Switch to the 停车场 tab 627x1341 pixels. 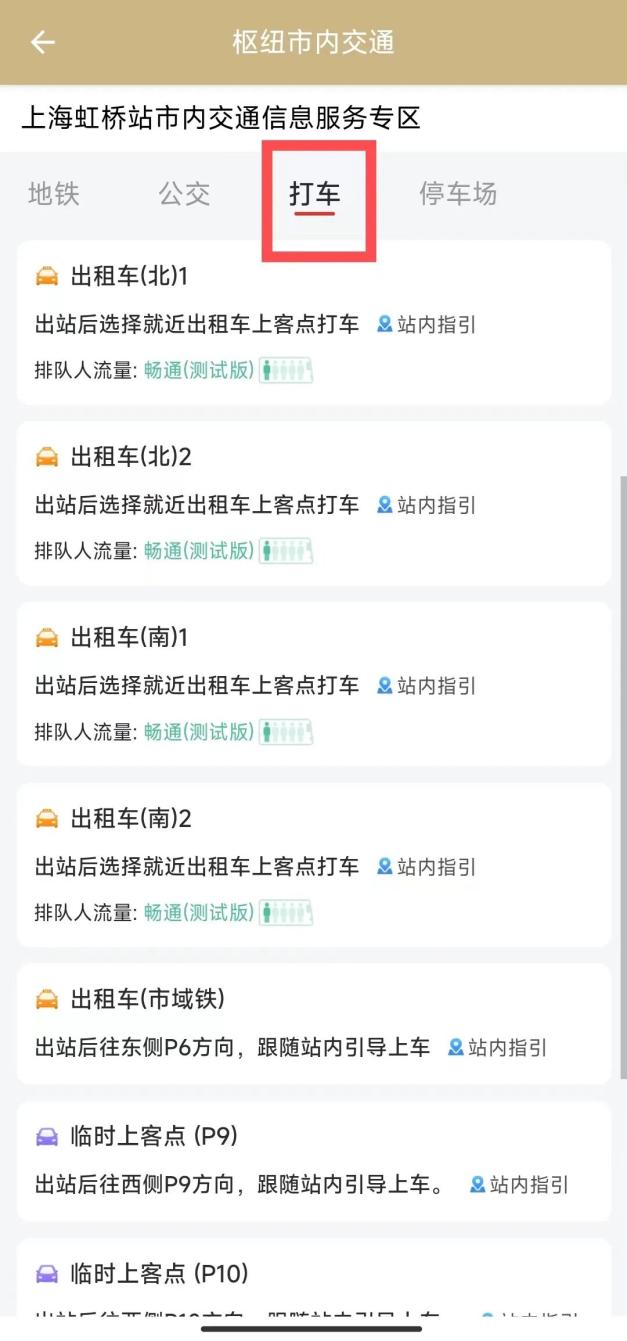(458, 194)
